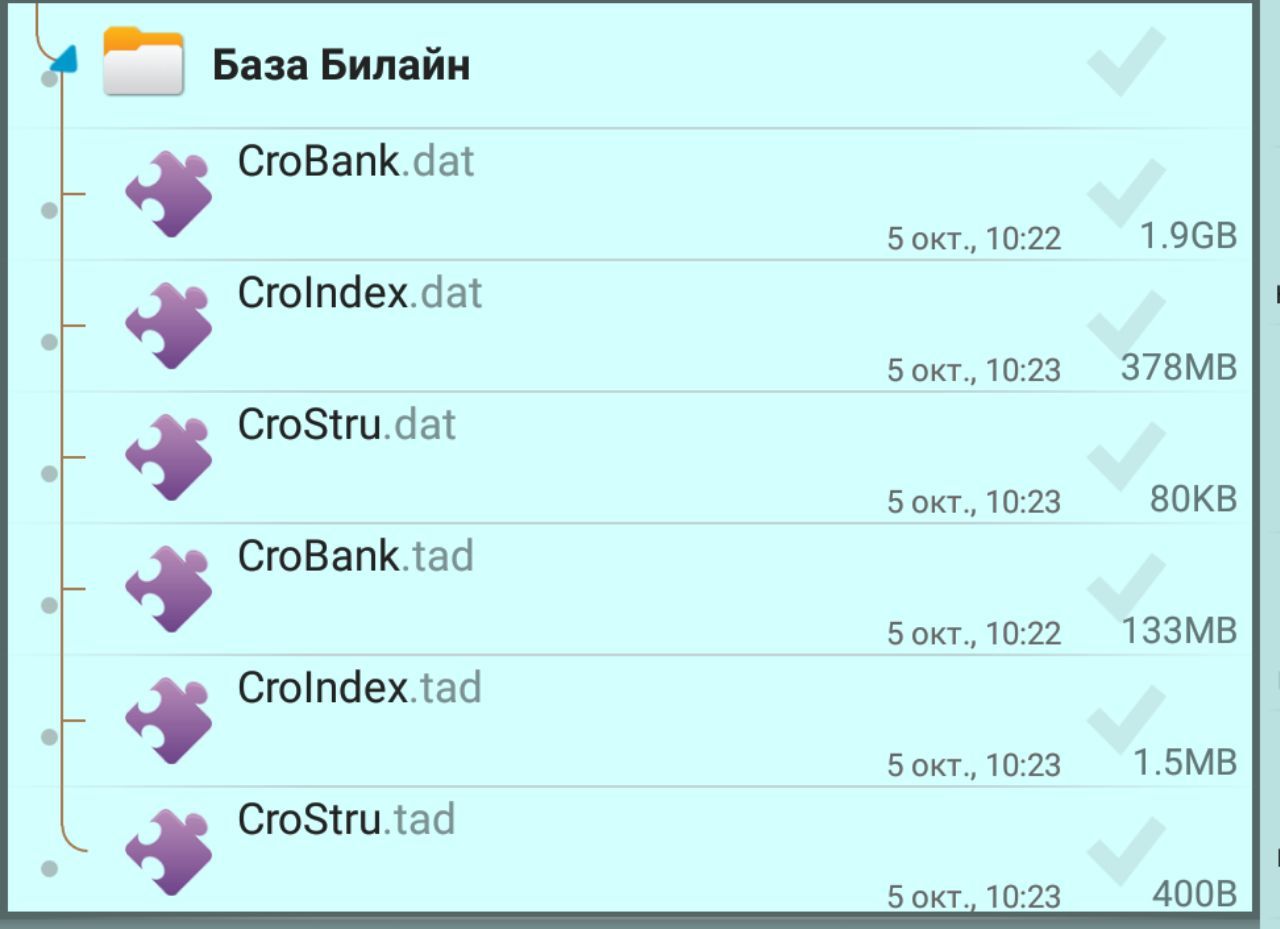Viewport: 1280px width, 929px height.
Task: Select the CroBank.dat file
Action: tap(355, 162)
